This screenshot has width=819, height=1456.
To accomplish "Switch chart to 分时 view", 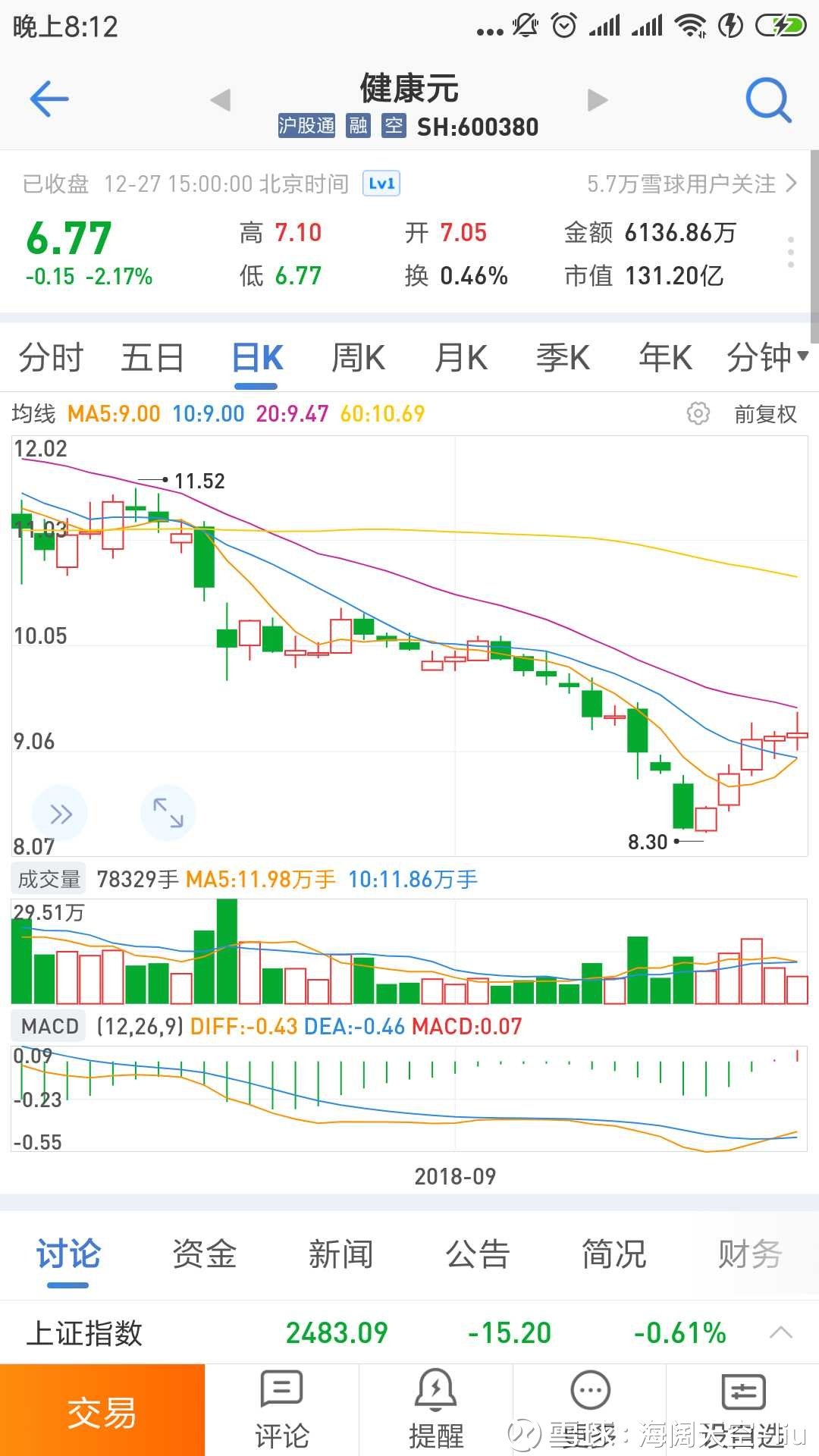I will click(x=51, y=357).
